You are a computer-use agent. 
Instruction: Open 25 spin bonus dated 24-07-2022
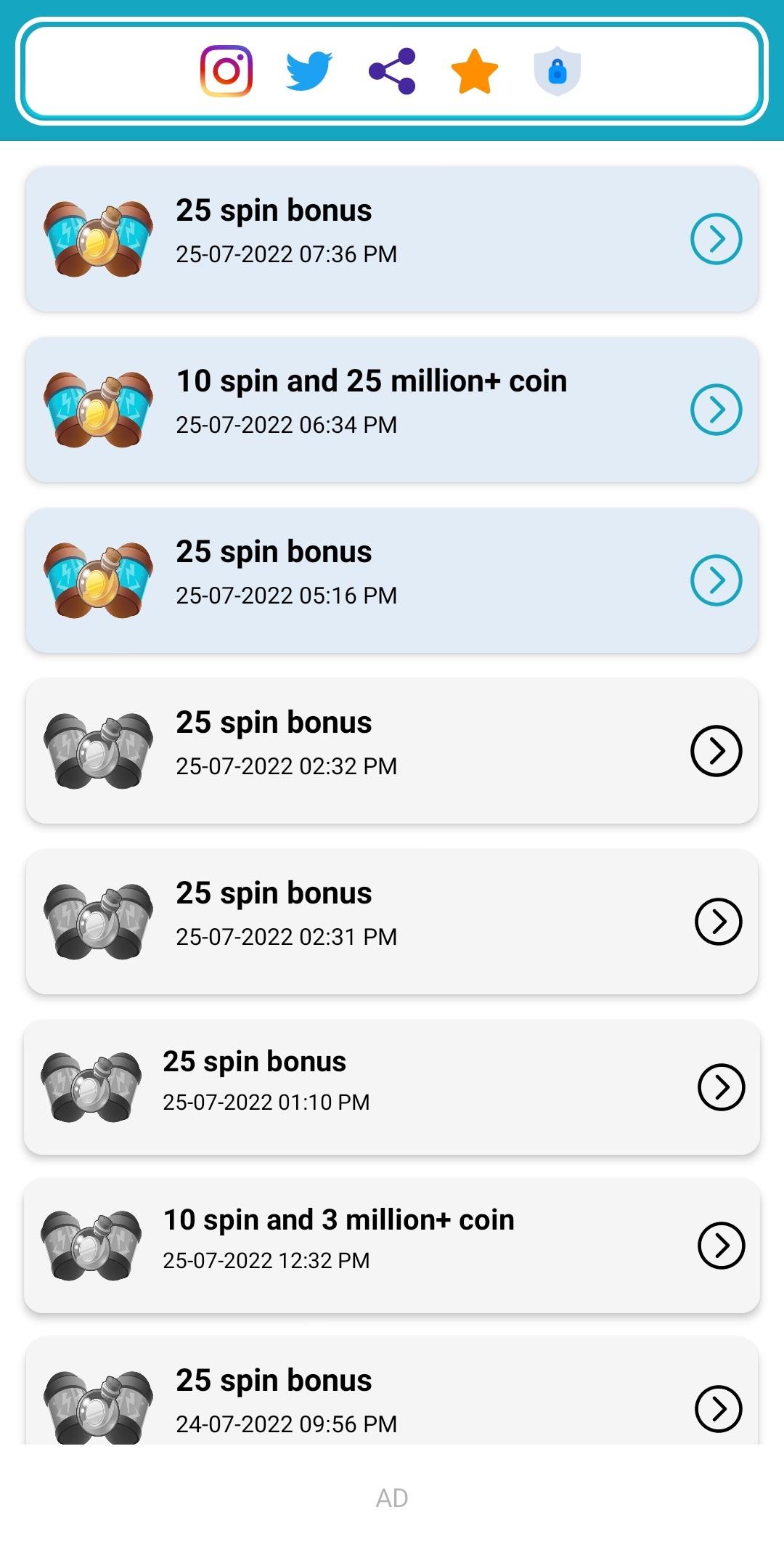coord(392,1391)
